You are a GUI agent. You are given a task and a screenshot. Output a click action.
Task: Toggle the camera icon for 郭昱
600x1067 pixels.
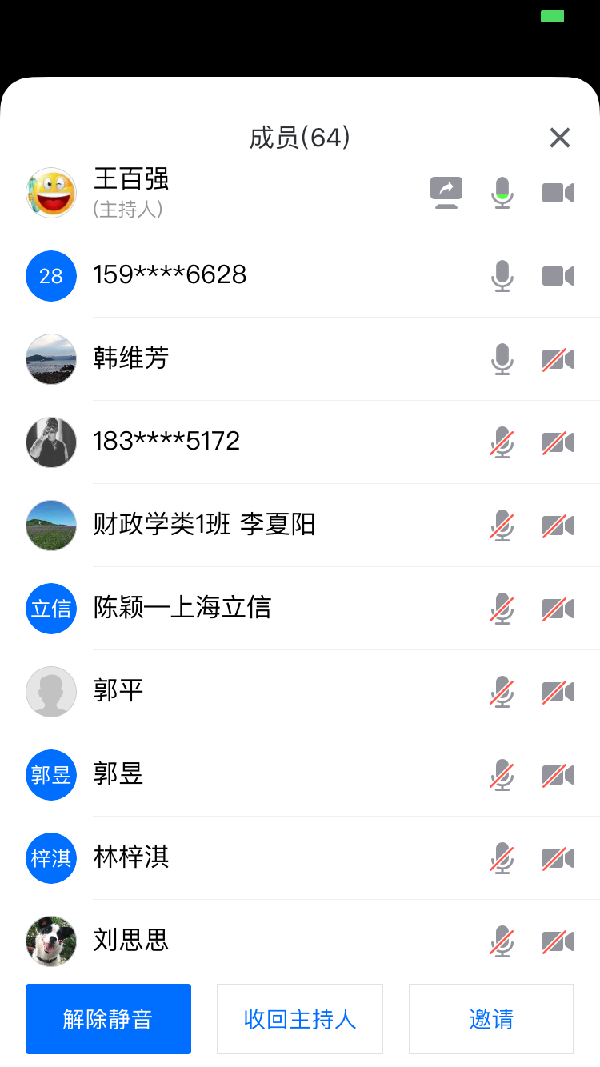click(558, 774)
